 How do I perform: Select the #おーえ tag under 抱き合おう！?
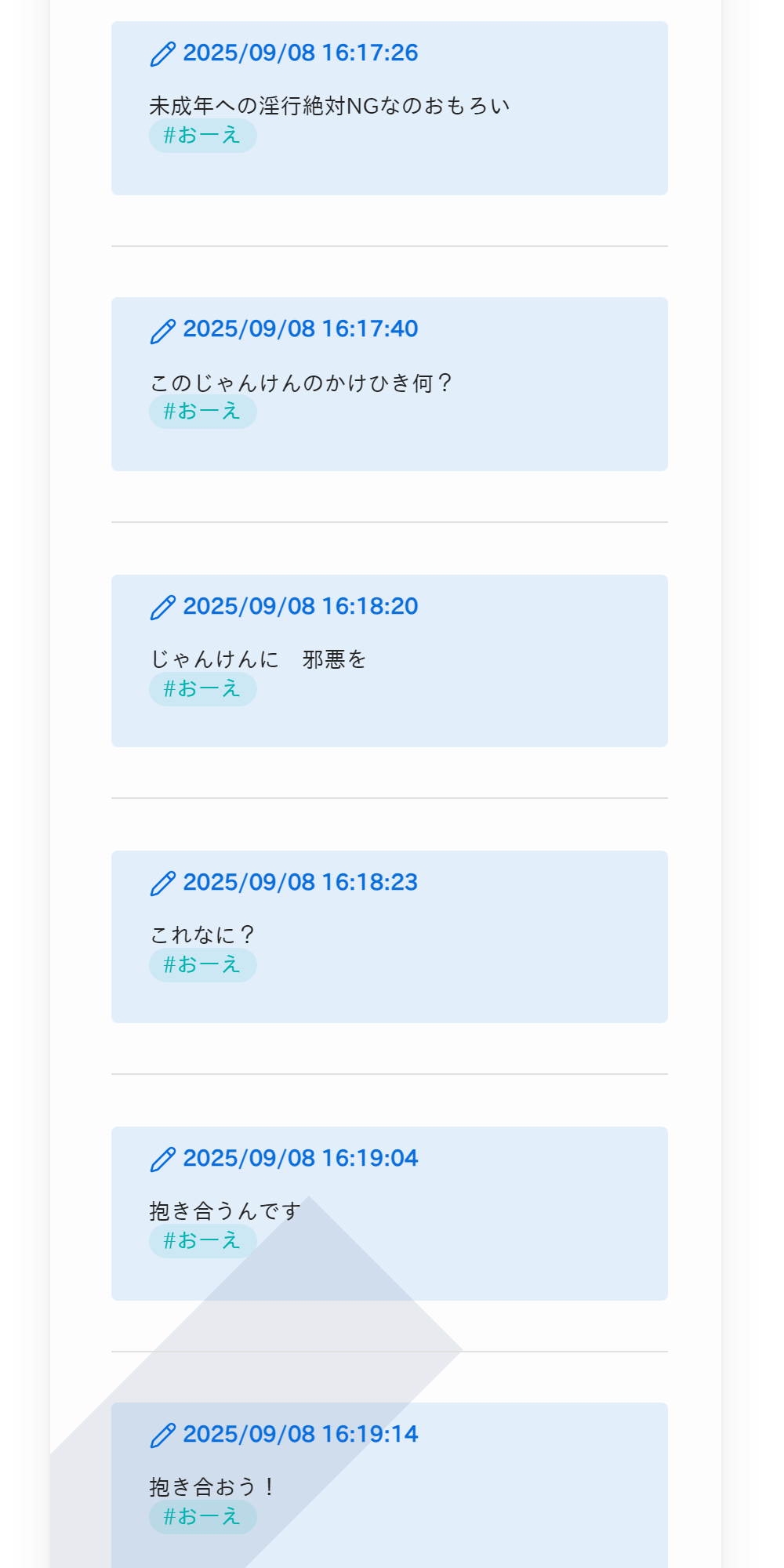pos(203,1517)
